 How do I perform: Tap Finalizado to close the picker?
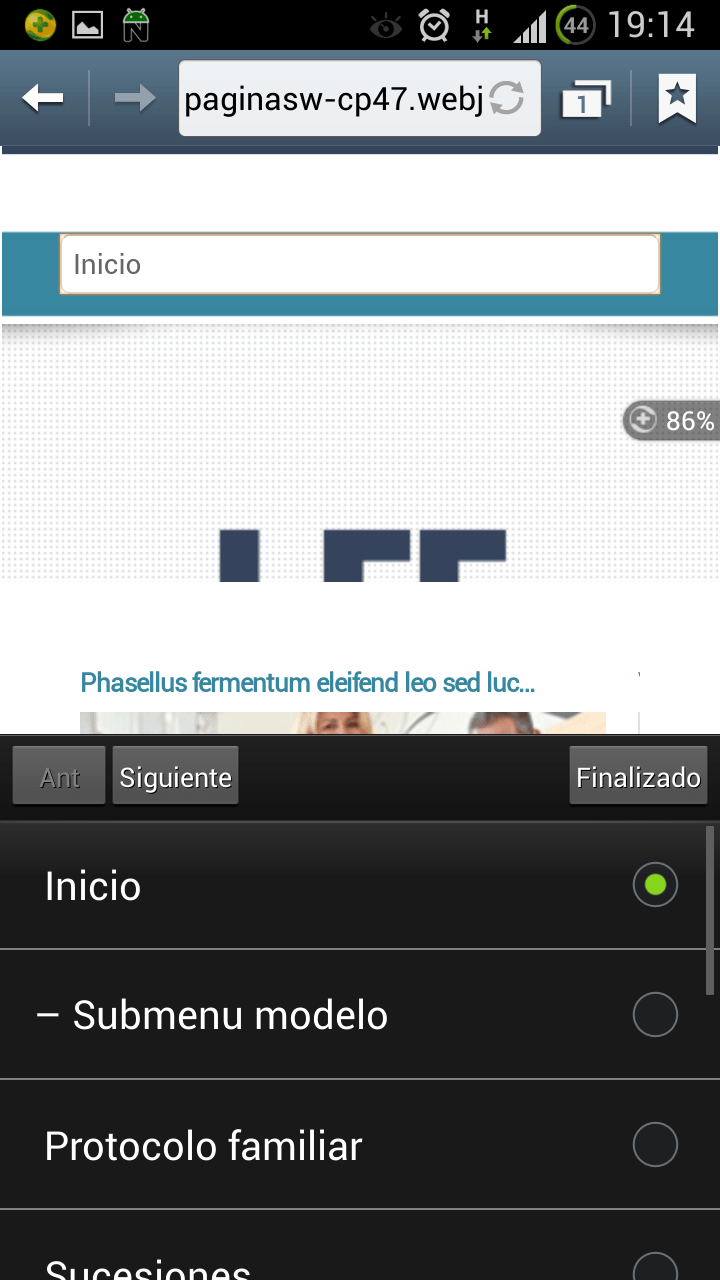click(638, 777)
